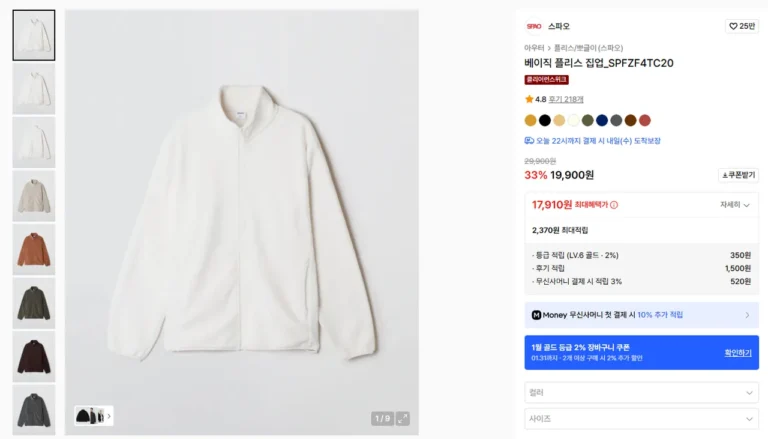
Task: Show the dark green jacket thumbnail
Action: (x=34, y=304)
